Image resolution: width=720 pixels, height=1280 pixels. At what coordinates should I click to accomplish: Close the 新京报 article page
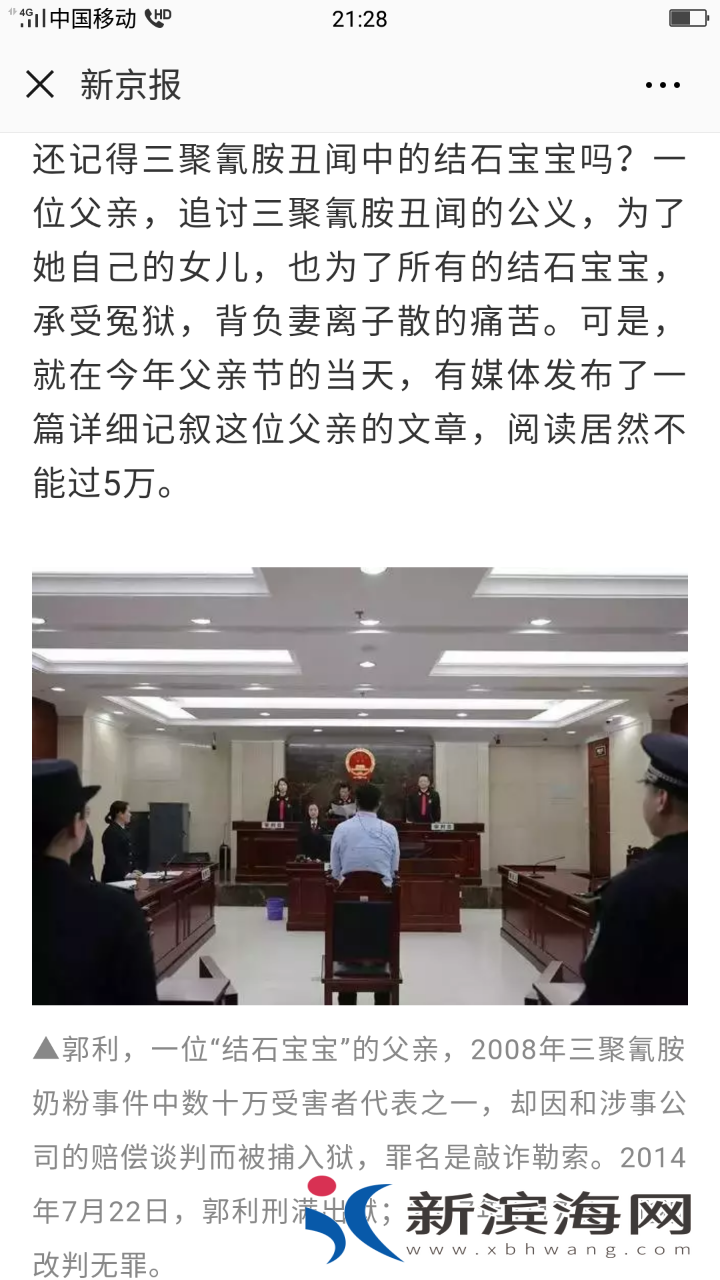click(40, 85)
